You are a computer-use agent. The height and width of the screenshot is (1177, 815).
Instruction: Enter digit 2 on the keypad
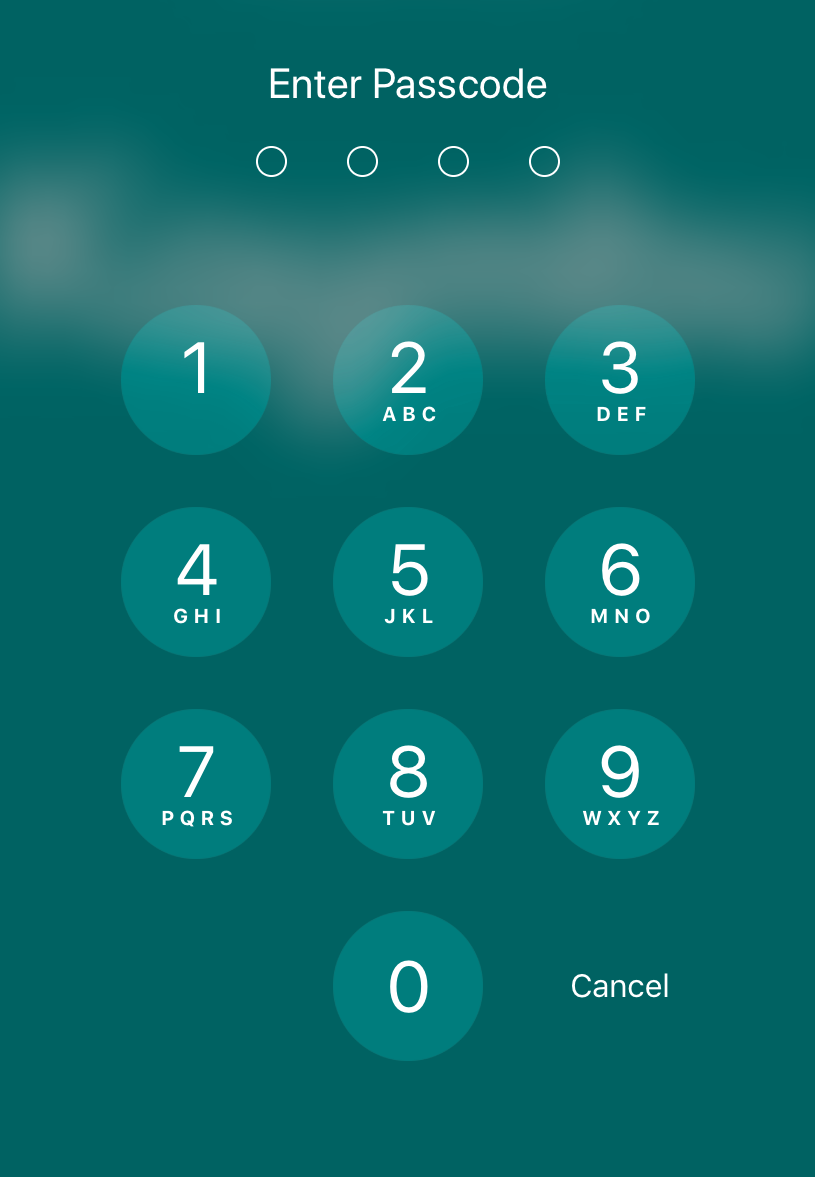[408, 380]
